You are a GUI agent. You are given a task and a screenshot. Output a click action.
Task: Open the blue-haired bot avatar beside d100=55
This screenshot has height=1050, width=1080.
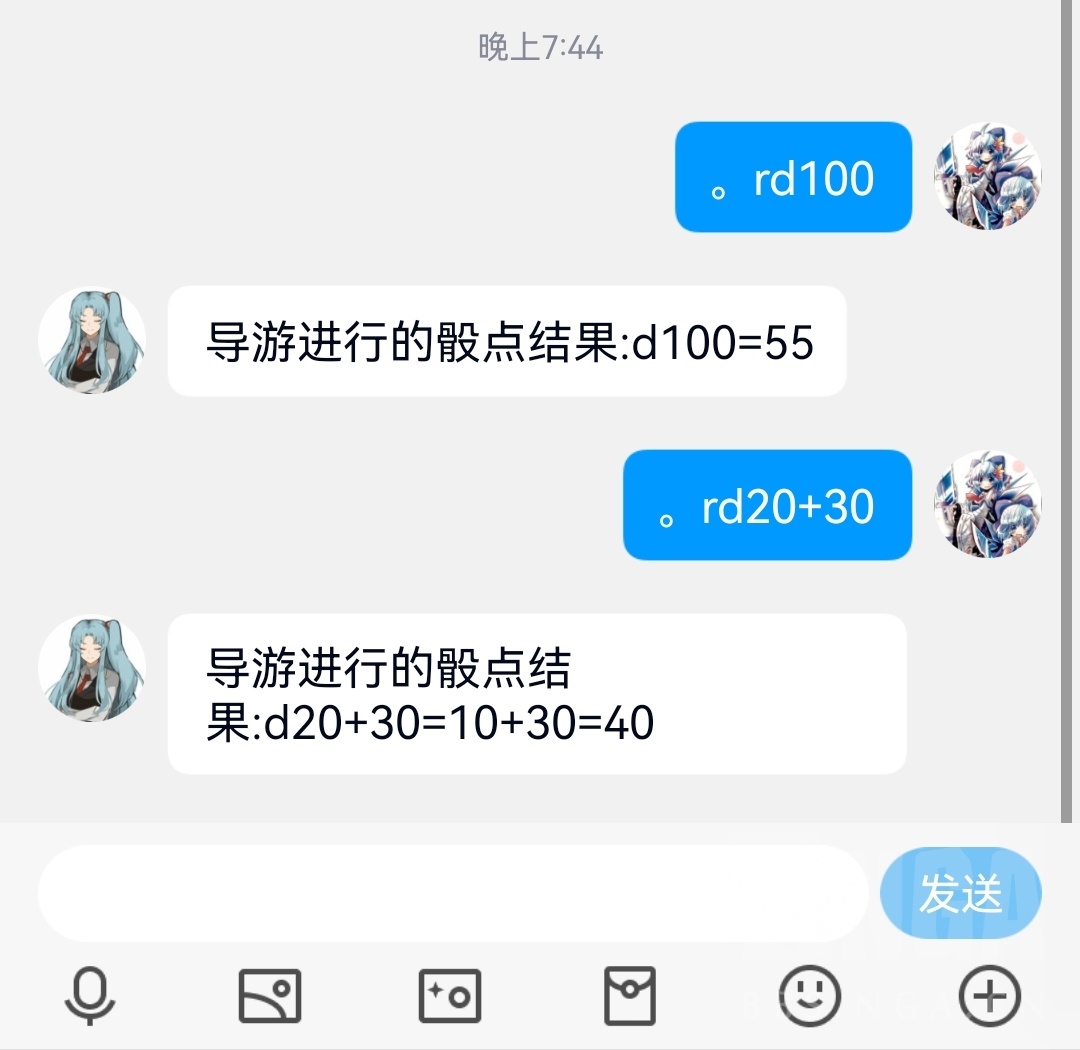click(92, 340)
